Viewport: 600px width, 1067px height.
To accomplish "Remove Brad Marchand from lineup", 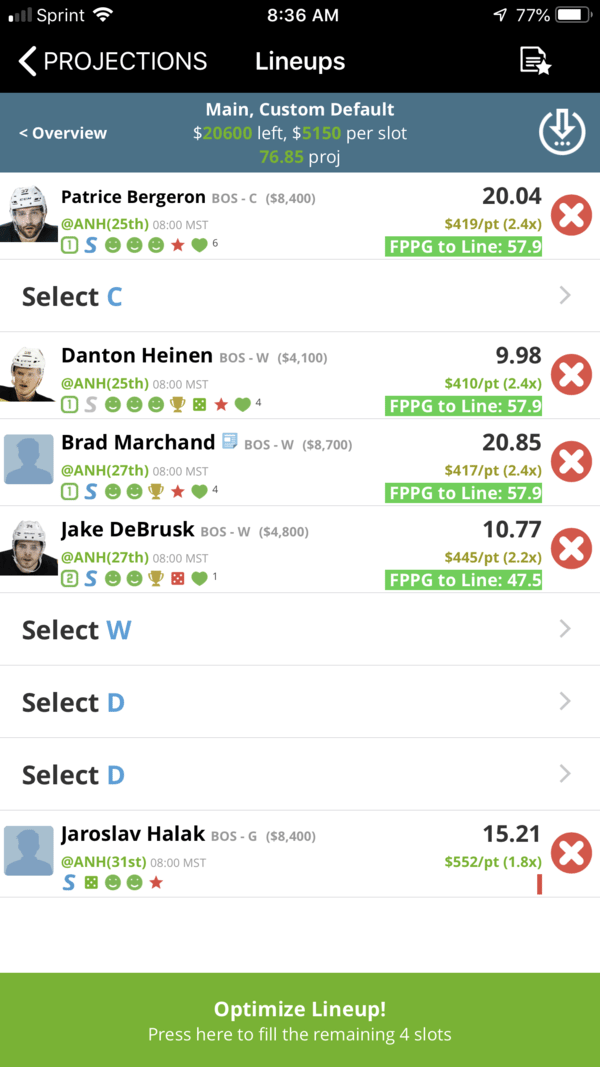I will click(571, 462).
